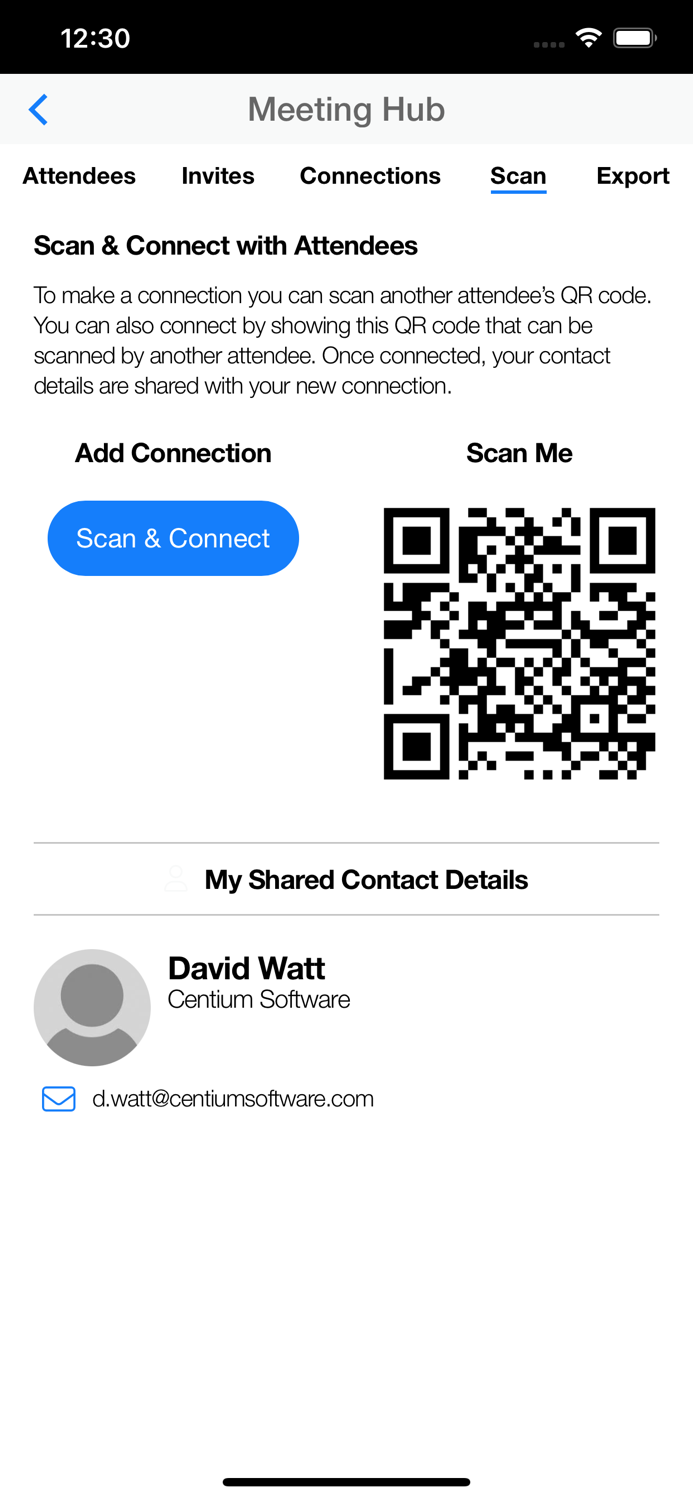Screen dimensions: 693x1500
Task: Open the Invites tab
Action: point(218,176)
